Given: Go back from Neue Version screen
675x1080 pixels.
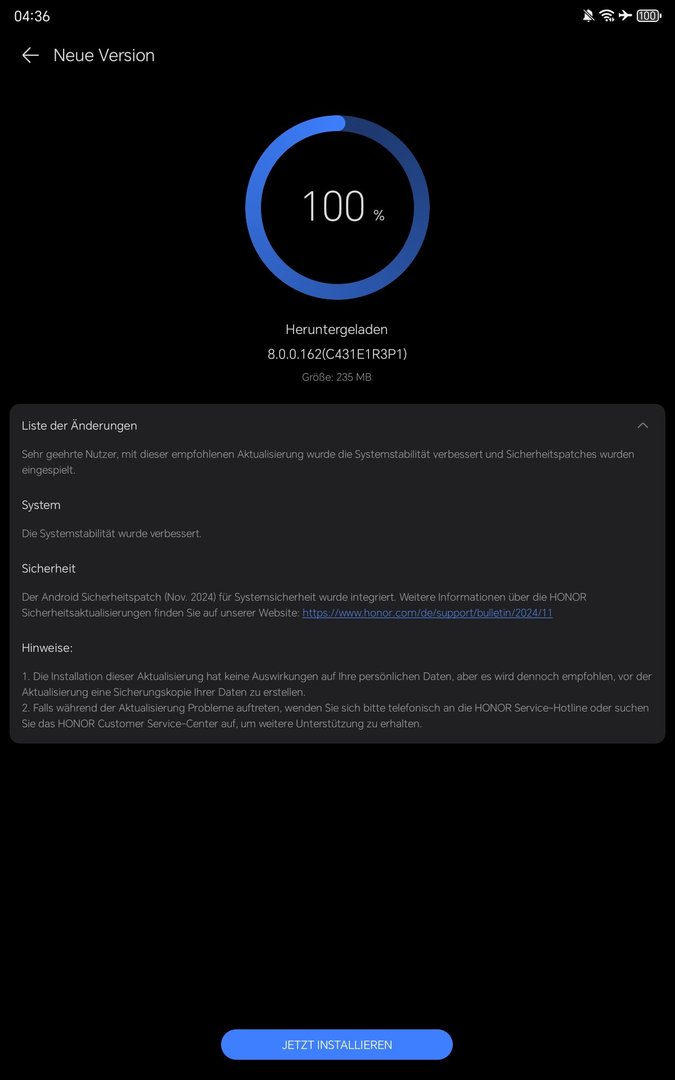Looking at the screenshot, I should point(30,56).
